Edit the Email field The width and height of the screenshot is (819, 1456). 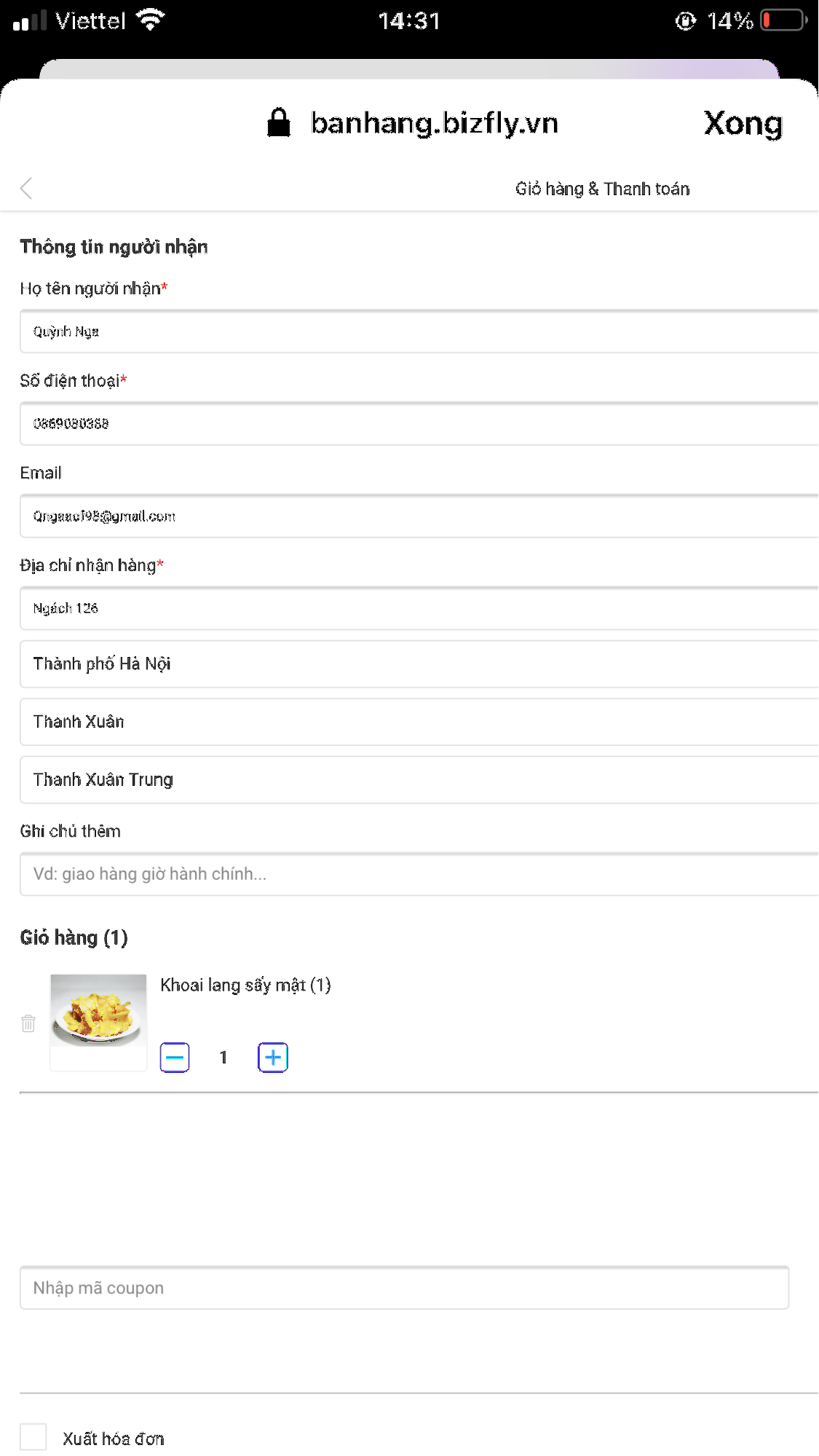coord(419,516)
